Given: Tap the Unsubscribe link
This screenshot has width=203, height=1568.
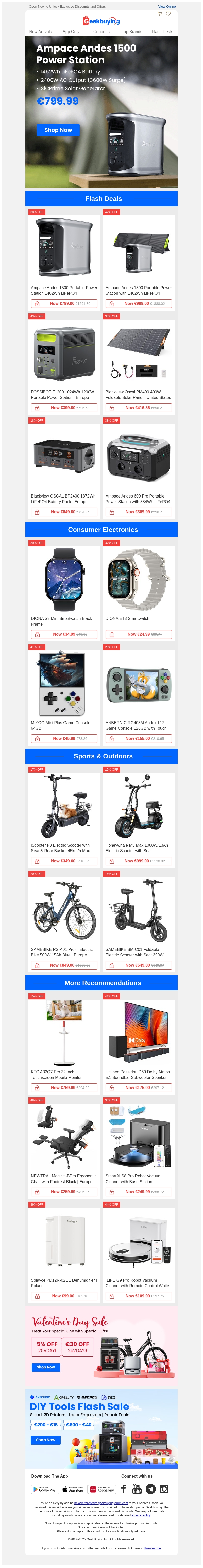Looking at the screenshot, I should point(153,1548).
